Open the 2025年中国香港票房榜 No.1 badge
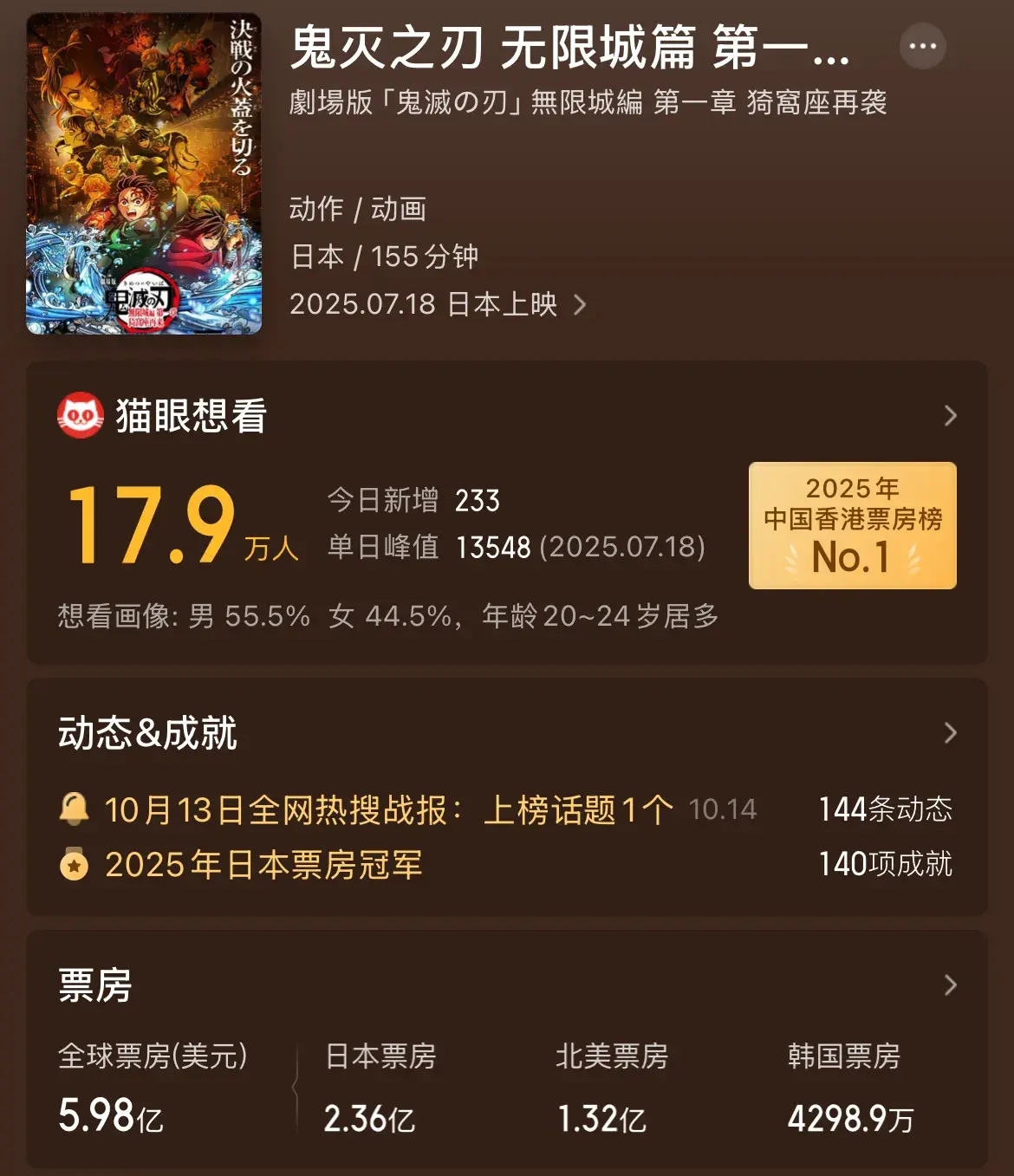Image resolution: width=1014 pixels, height=1176 pixels. (x=852, y=526)
